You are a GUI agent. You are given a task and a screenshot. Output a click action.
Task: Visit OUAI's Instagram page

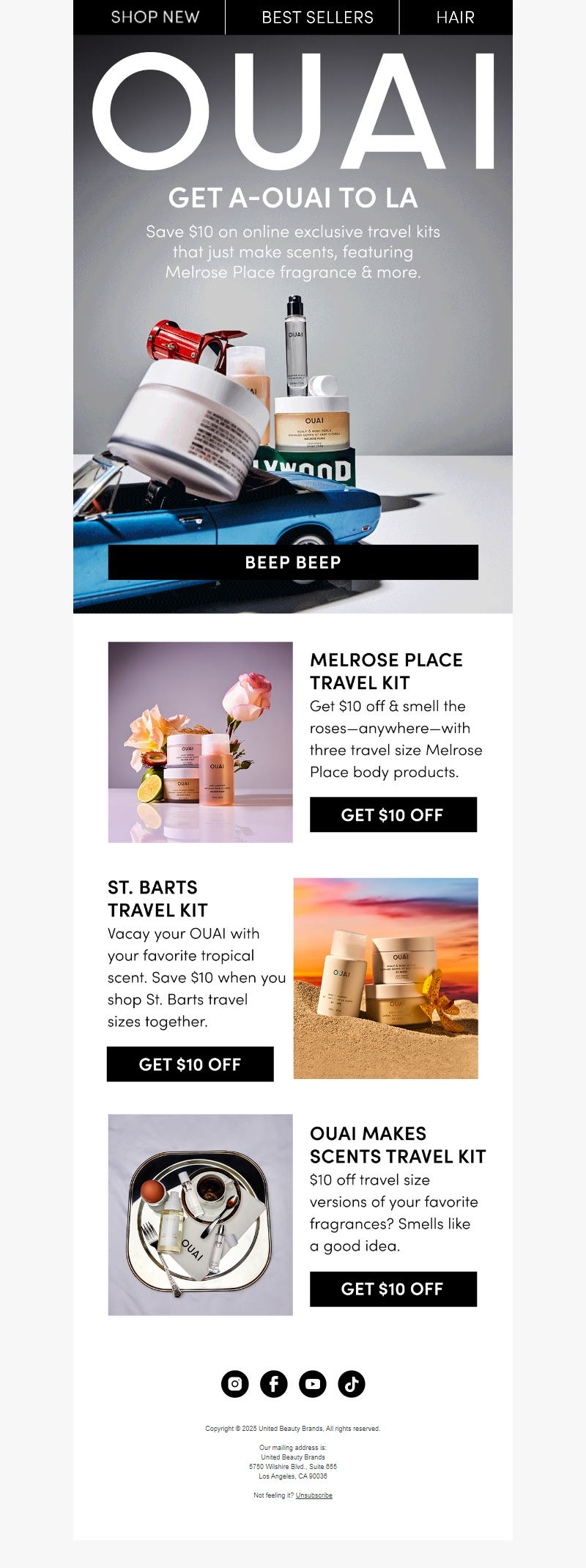click(235, 1384)
